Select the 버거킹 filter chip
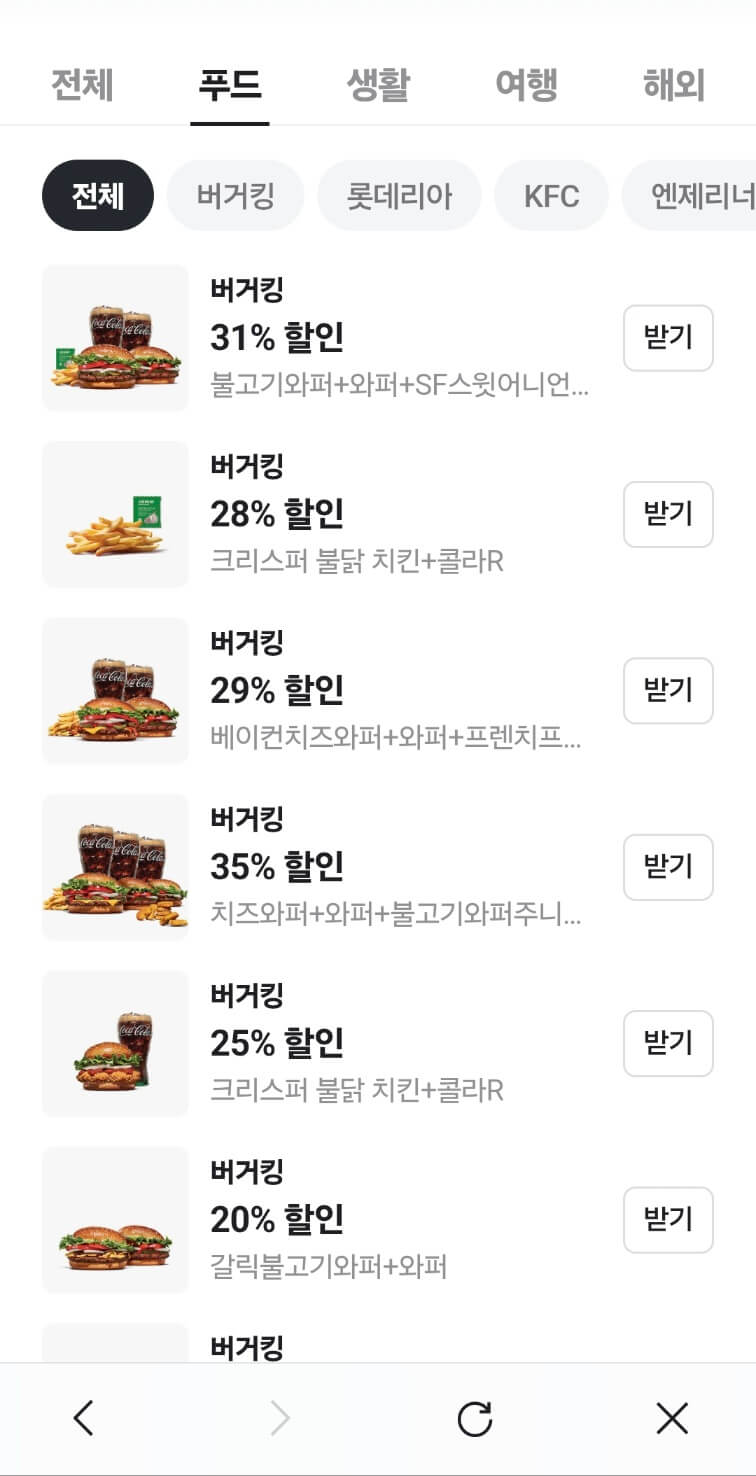Image resolution: width=756 pixels, height=1476 pixels. click(236, 196)
